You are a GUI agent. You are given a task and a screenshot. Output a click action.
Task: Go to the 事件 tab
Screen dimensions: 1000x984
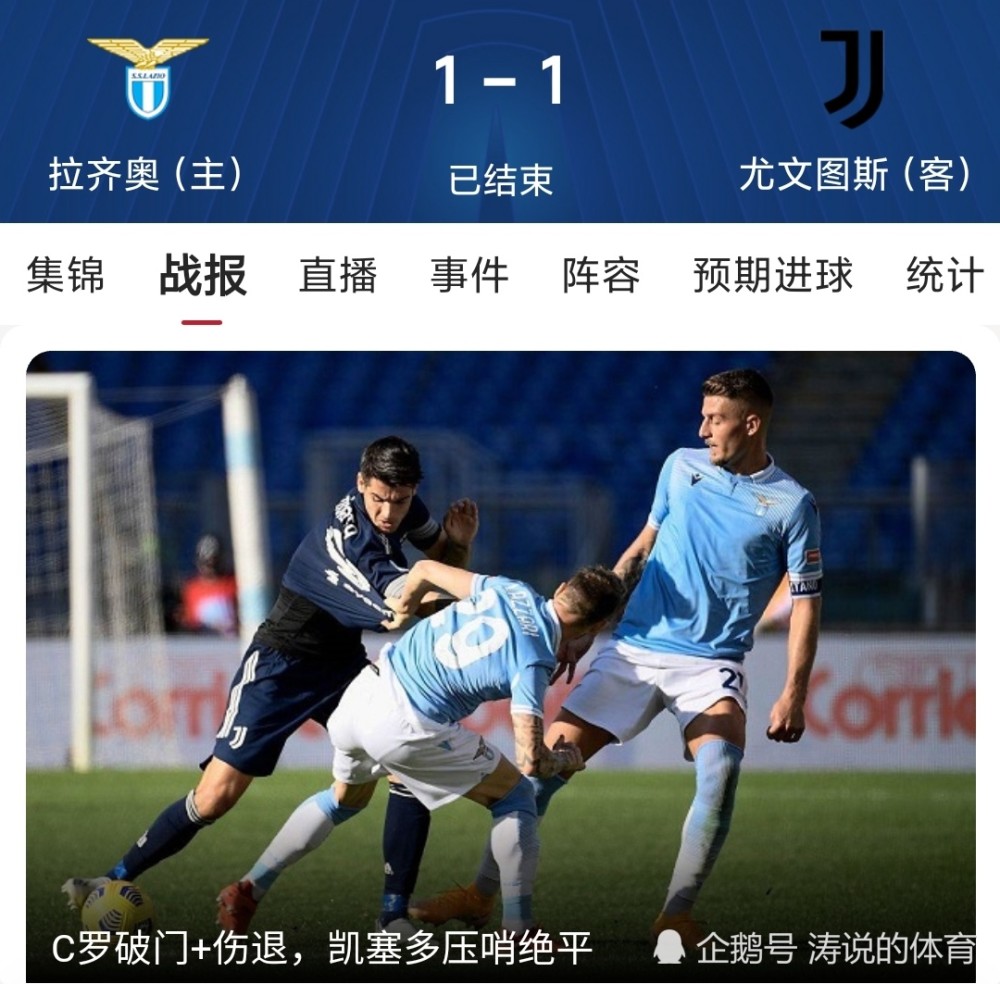click(469, 276)
